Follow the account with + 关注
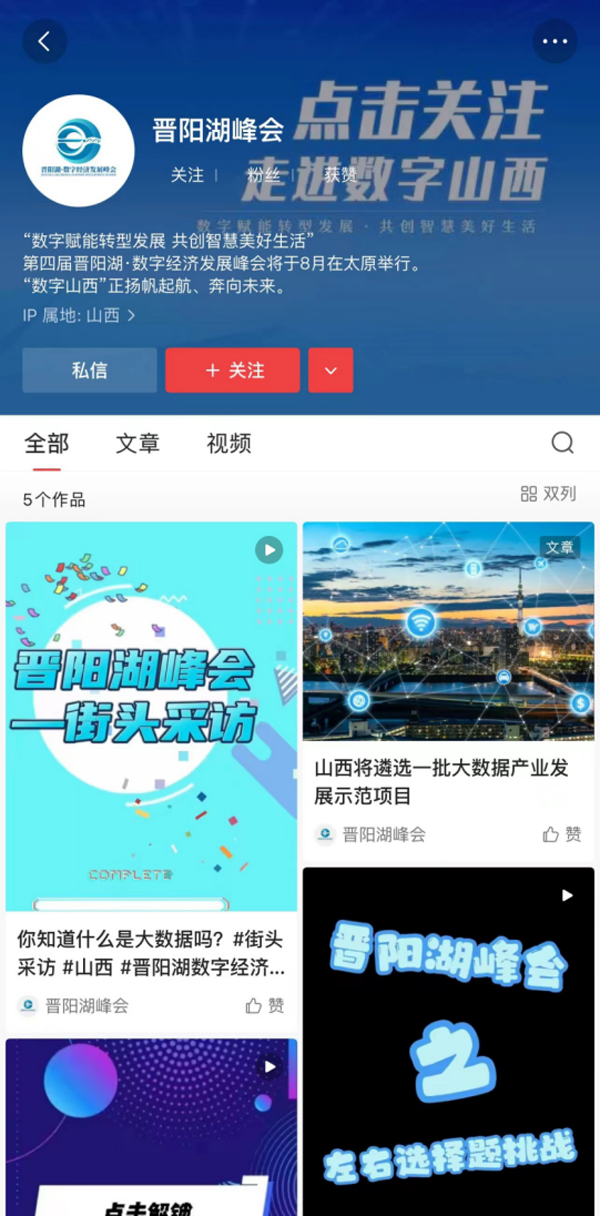Viewport: 600px width, 1216px height. pos(232,370)
